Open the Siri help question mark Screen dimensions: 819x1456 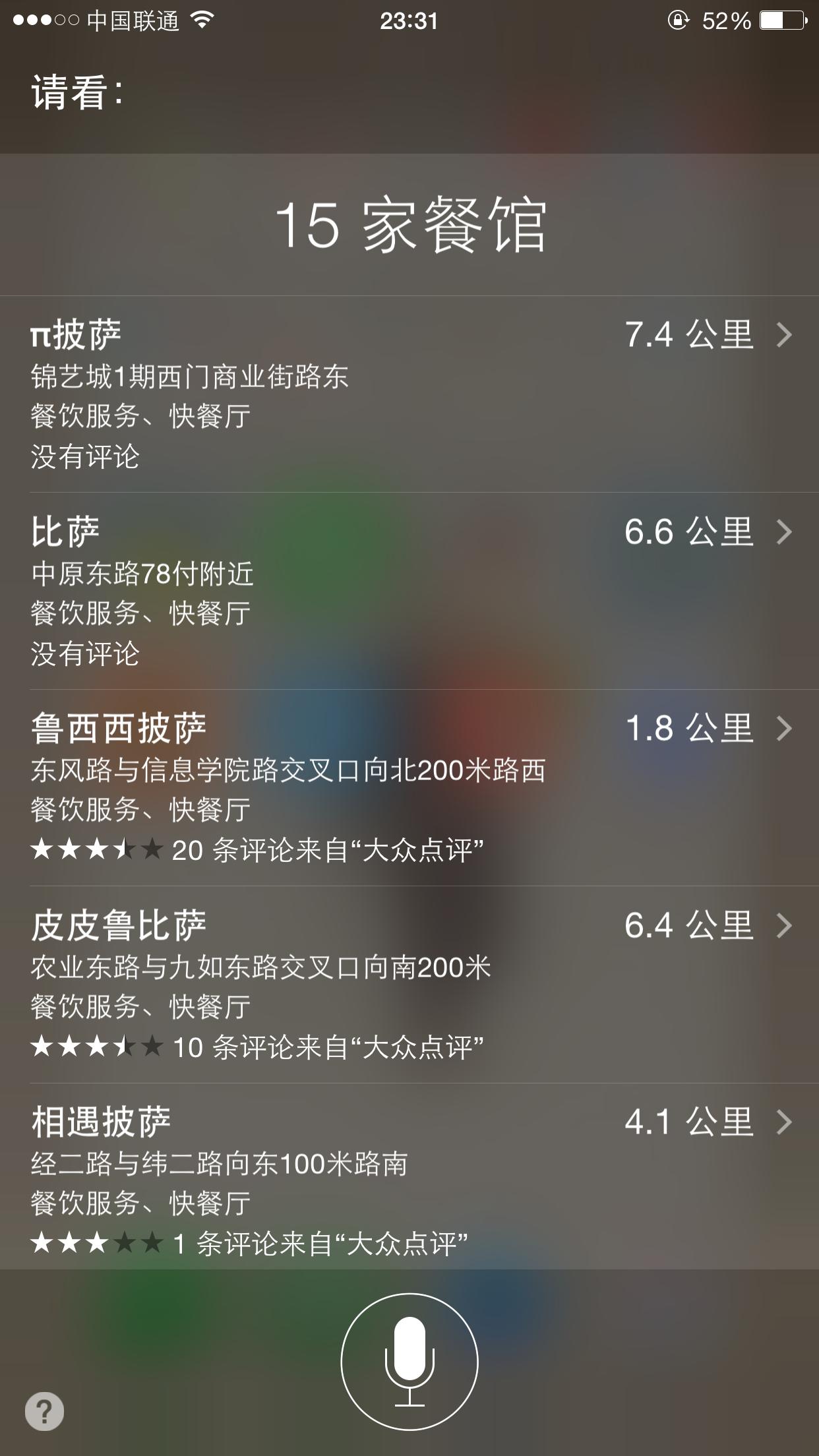[x=44, y=1412]
